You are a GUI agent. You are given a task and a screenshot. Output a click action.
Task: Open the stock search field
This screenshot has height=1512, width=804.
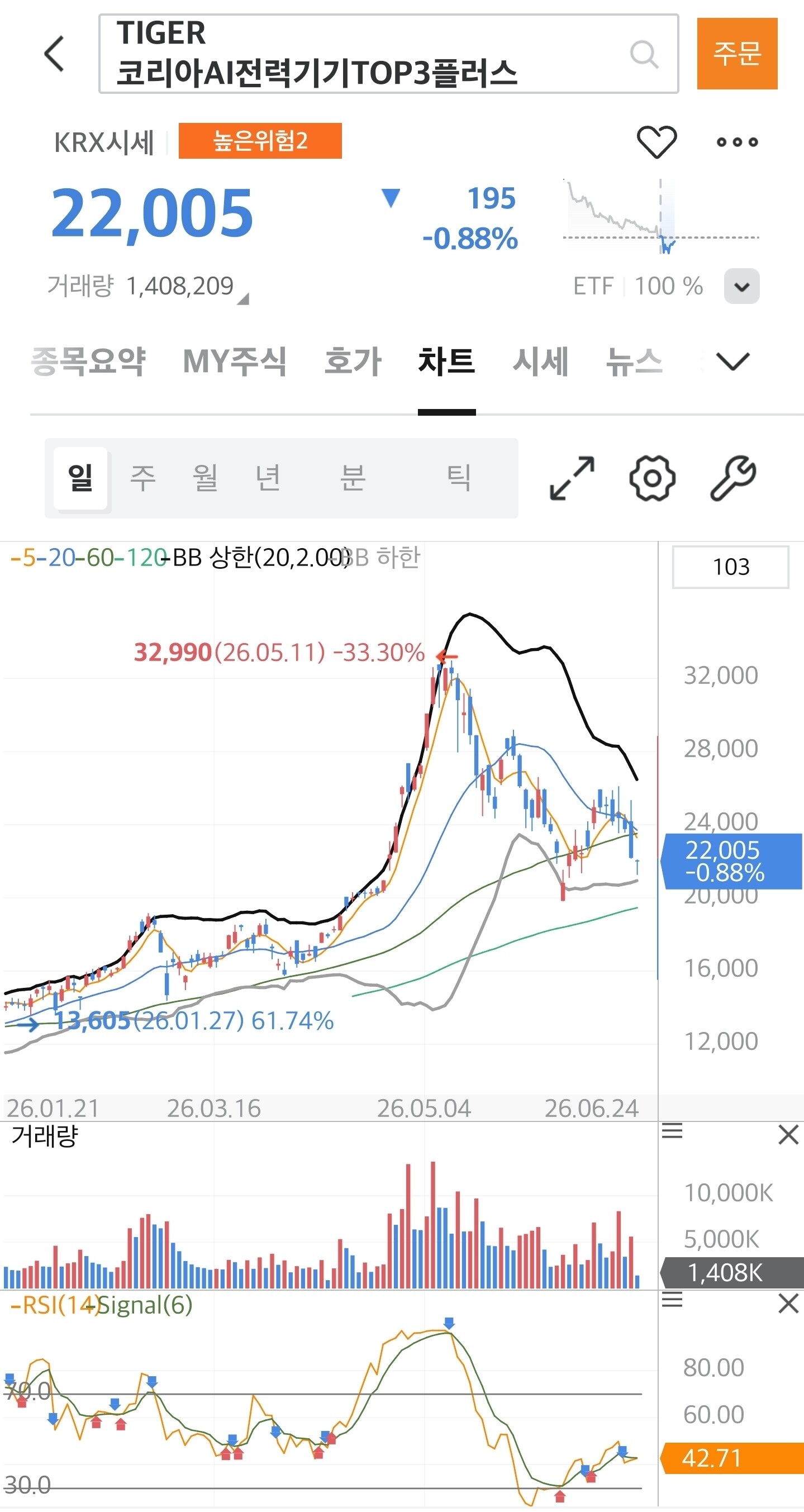[x=388, y=54]
